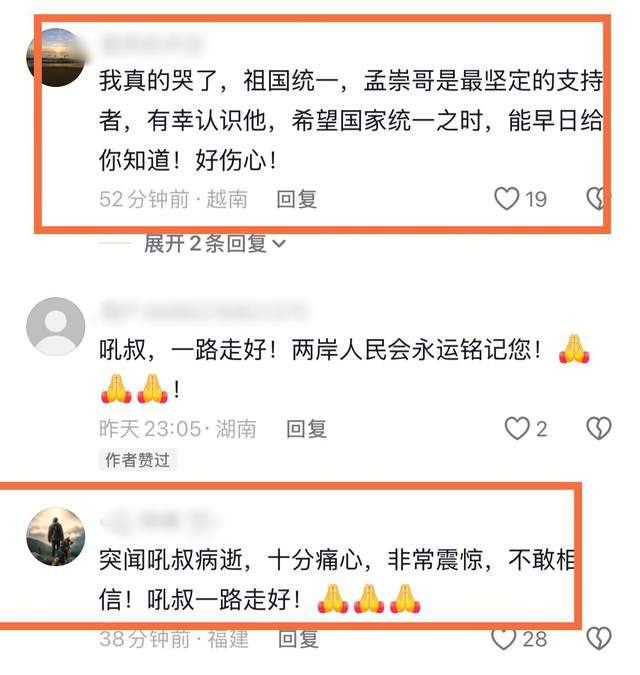Reply to the comment posted 52分钟前 from 越南
This screenshot has width=640, height=675.
tap(297, 199)
